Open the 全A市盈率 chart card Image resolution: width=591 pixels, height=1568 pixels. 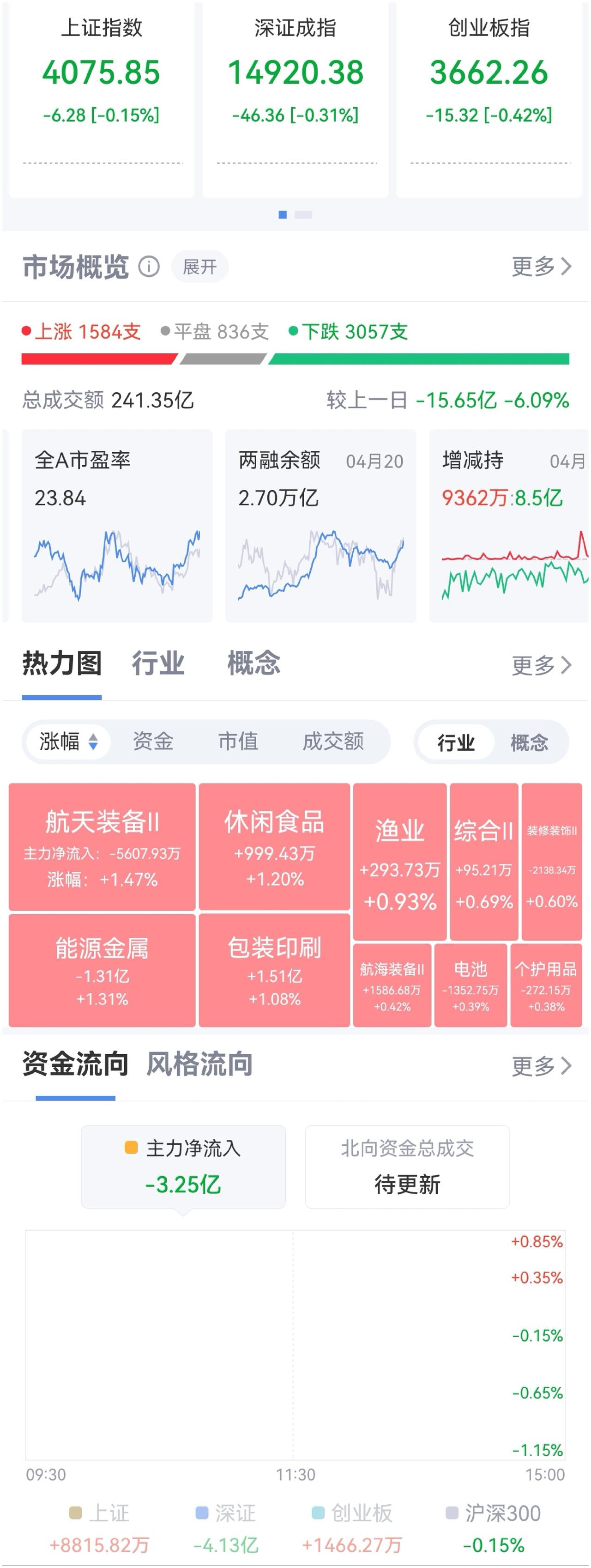[117, 526]
